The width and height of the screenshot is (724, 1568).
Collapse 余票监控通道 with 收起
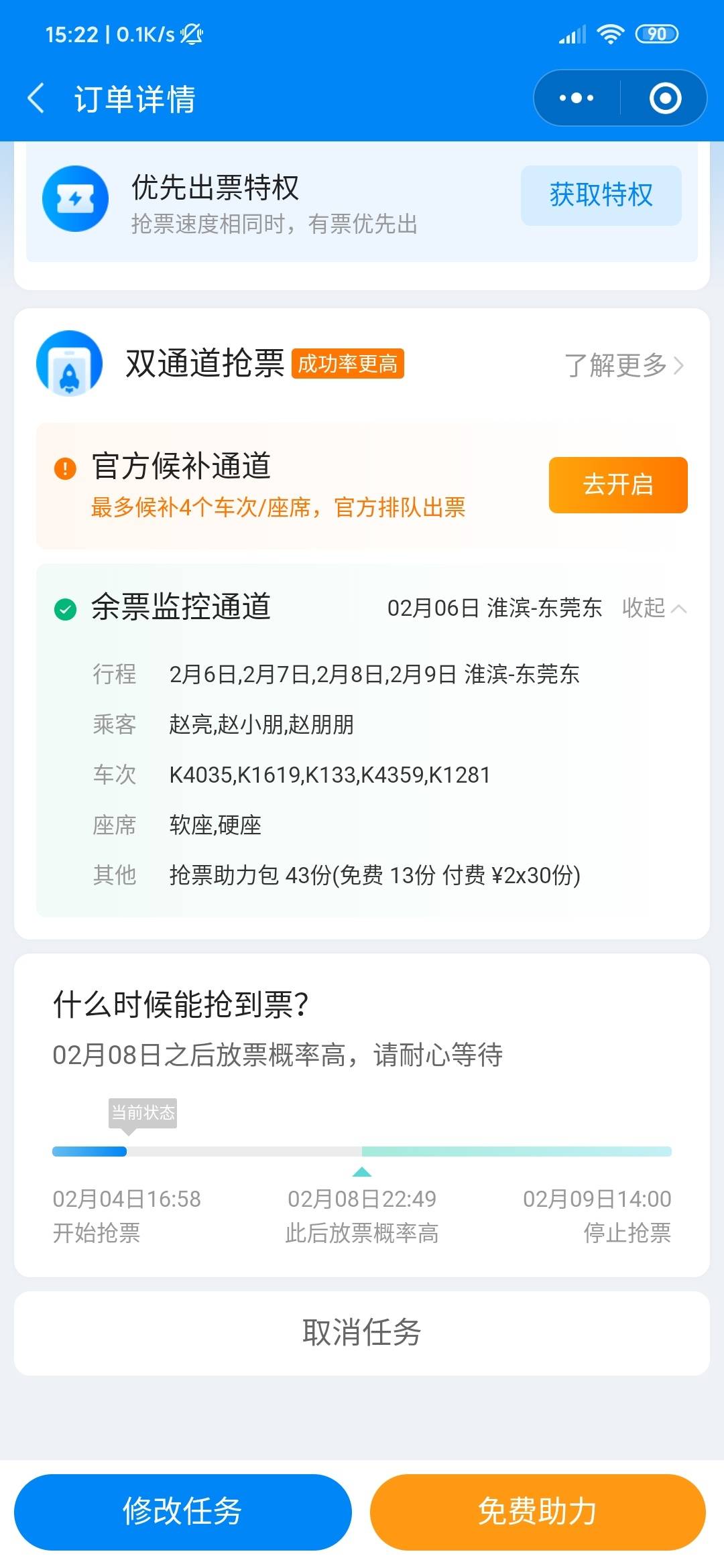[x=654, y=608]
